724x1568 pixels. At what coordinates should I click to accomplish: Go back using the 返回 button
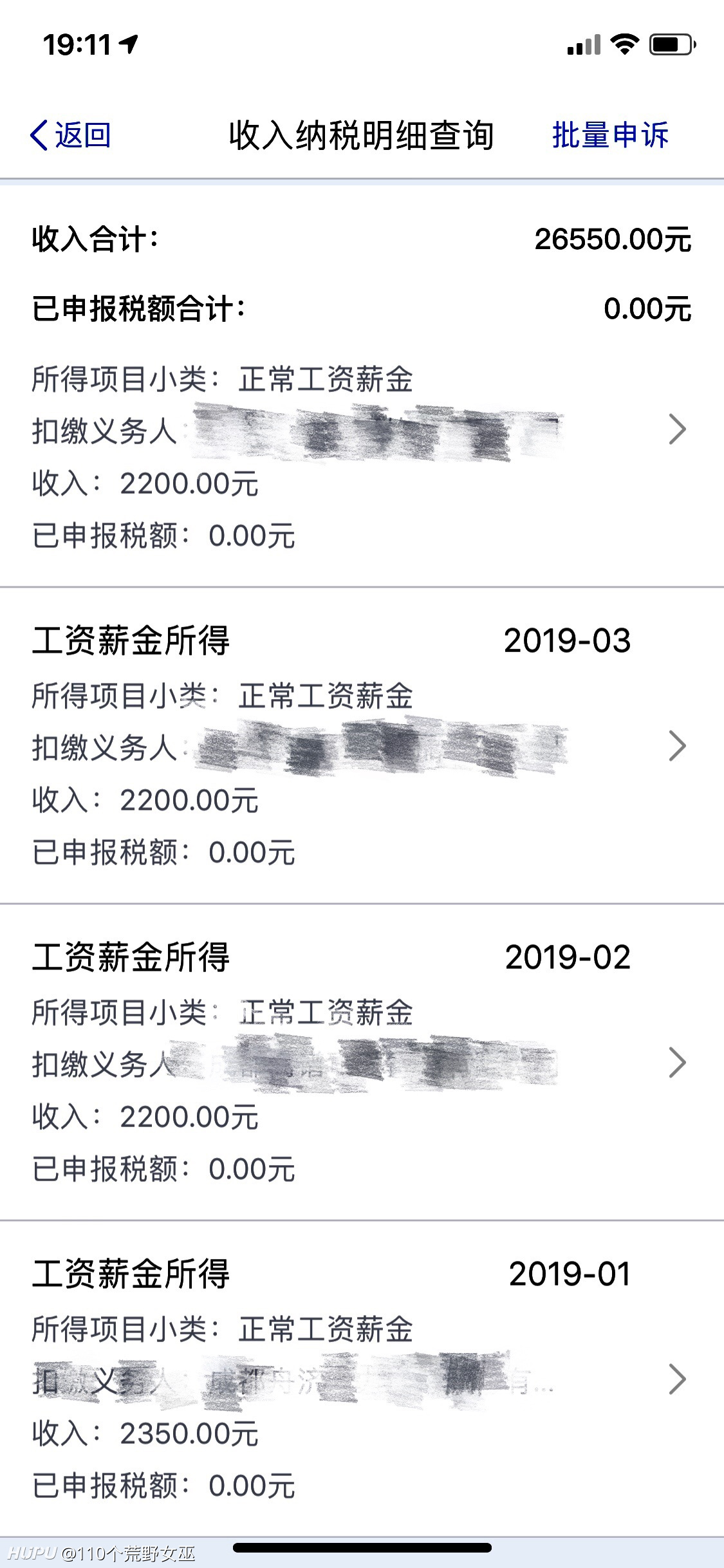(x=71, y=135)
